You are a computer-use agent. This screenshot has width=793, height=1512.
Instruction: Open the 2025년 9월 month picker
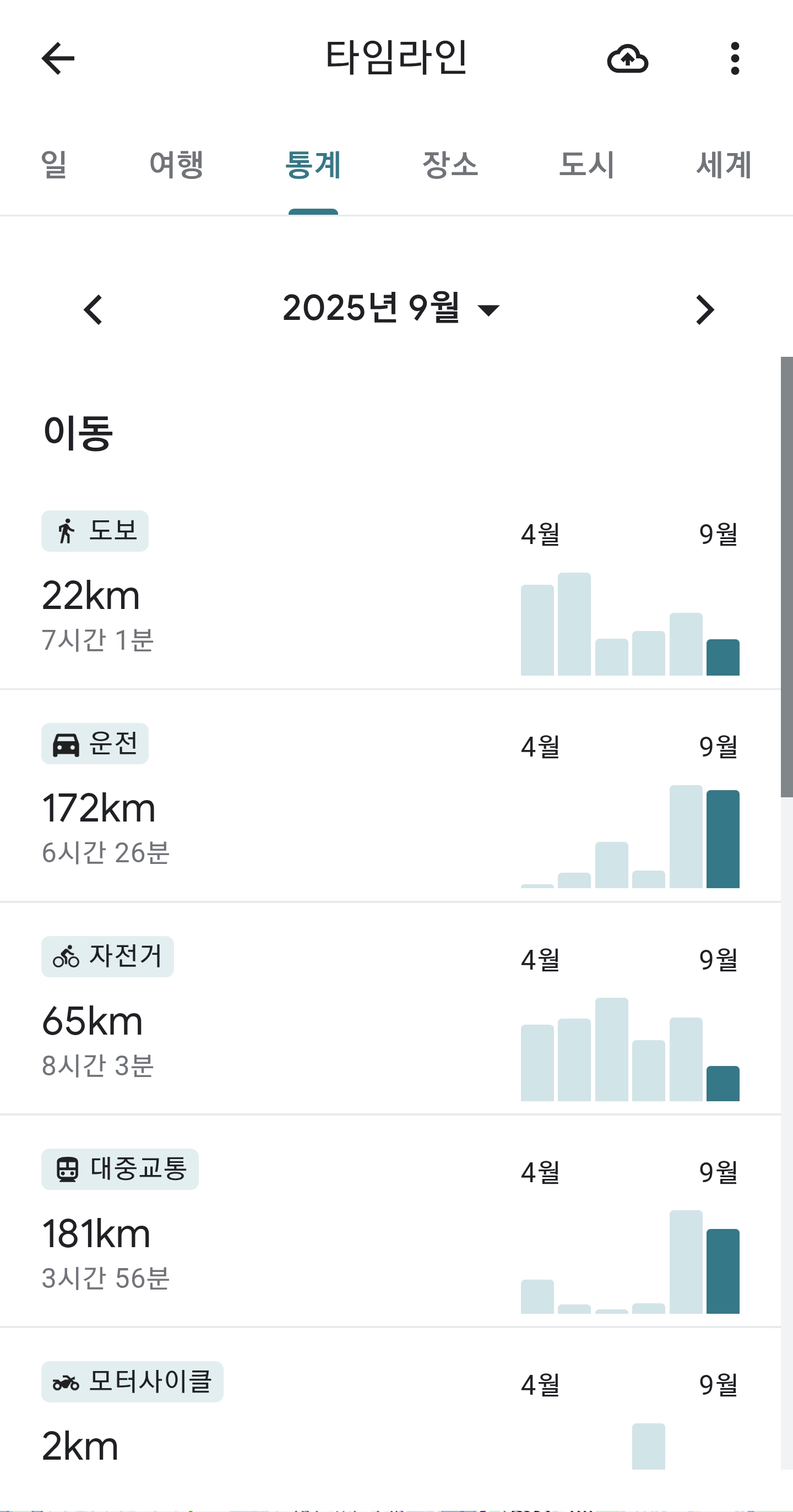(391, 308)
